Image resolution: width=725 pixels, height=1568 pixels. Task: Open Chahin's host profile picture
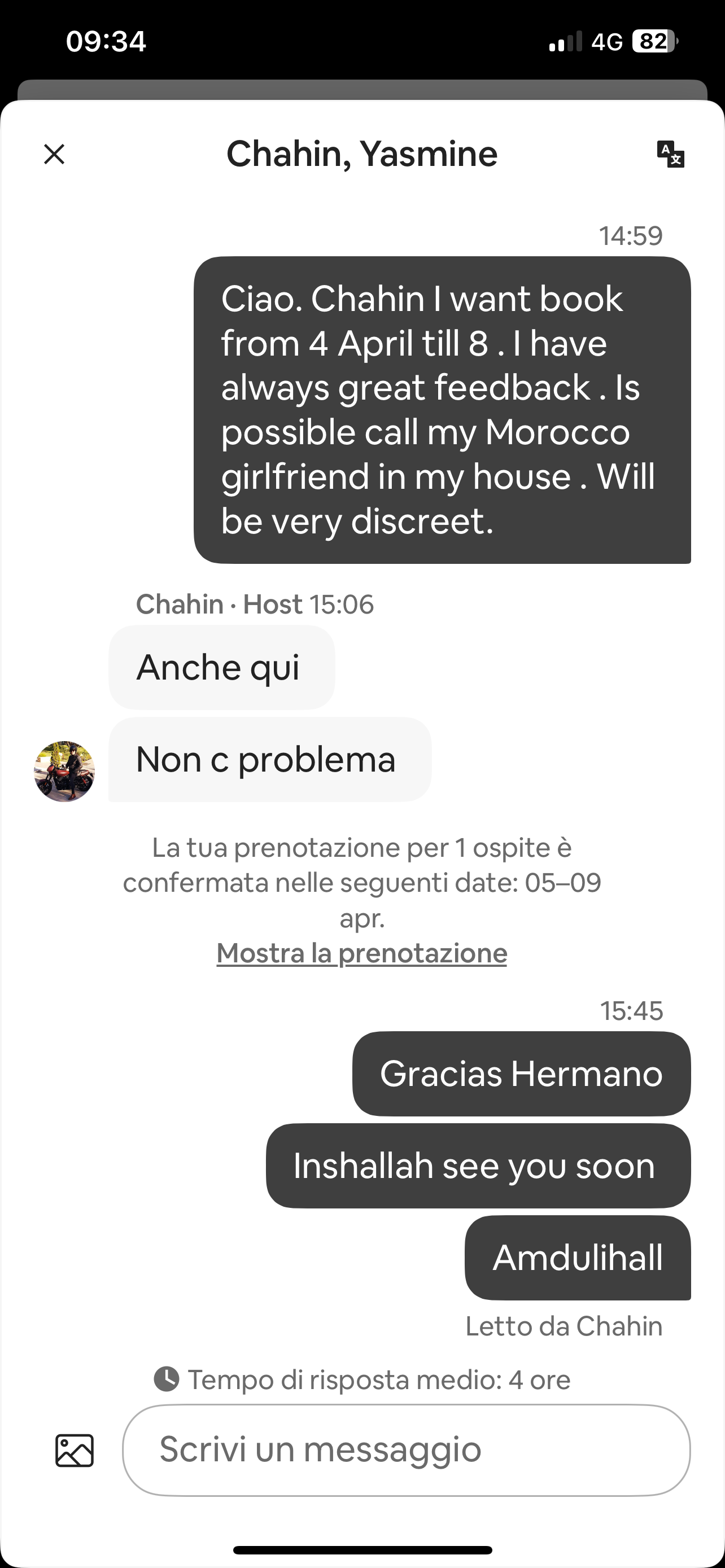coord(64,771)
